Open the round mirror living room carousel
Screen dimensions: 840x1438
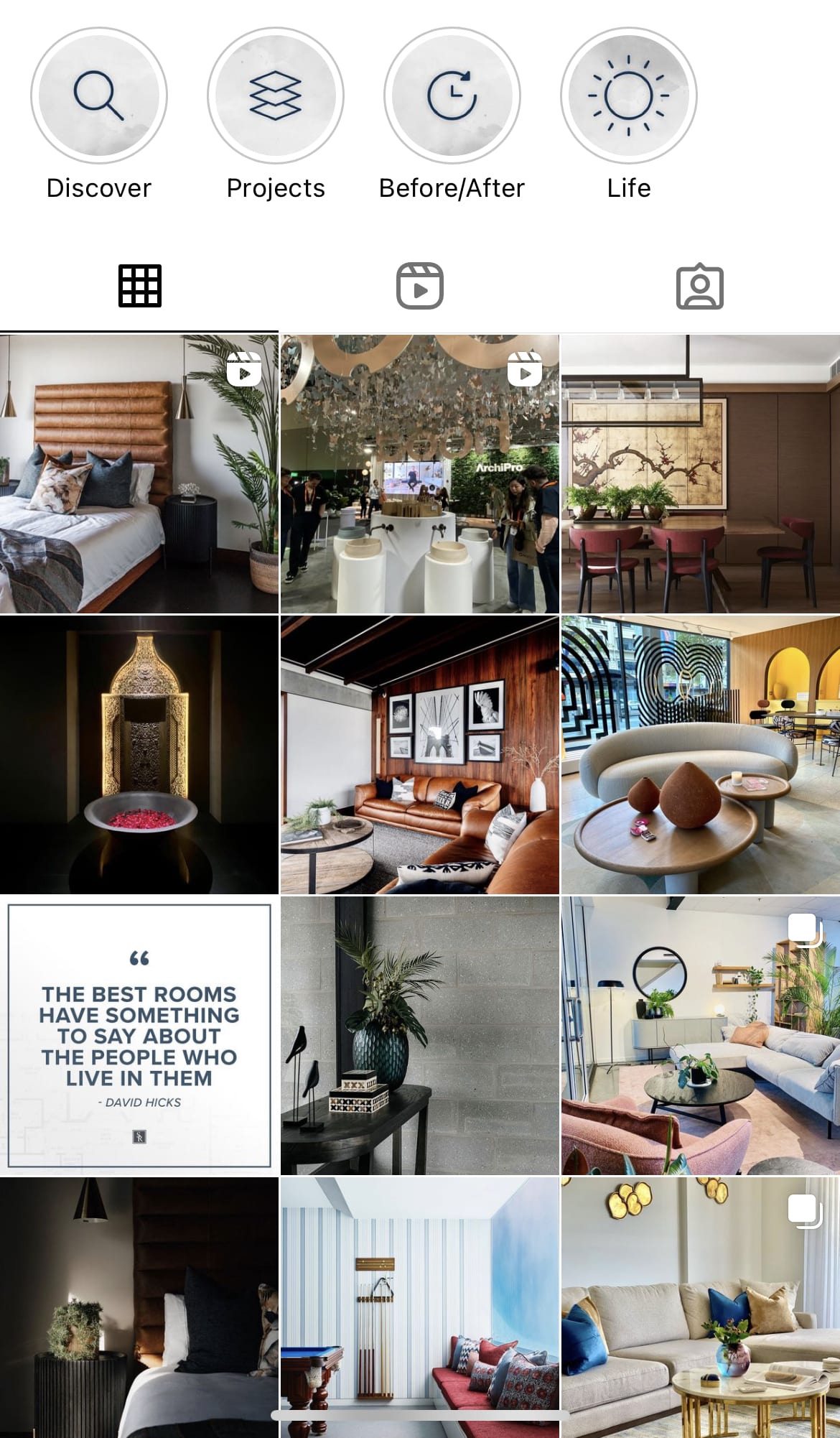700,1034
